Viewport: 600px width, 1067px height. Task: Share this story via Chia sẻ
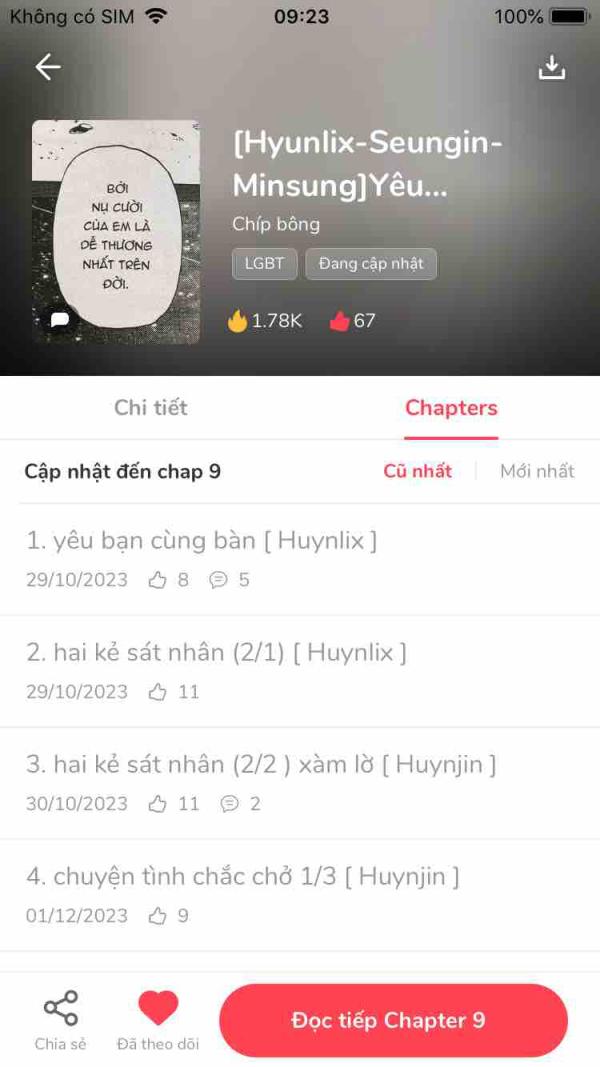click(61, 1019)
